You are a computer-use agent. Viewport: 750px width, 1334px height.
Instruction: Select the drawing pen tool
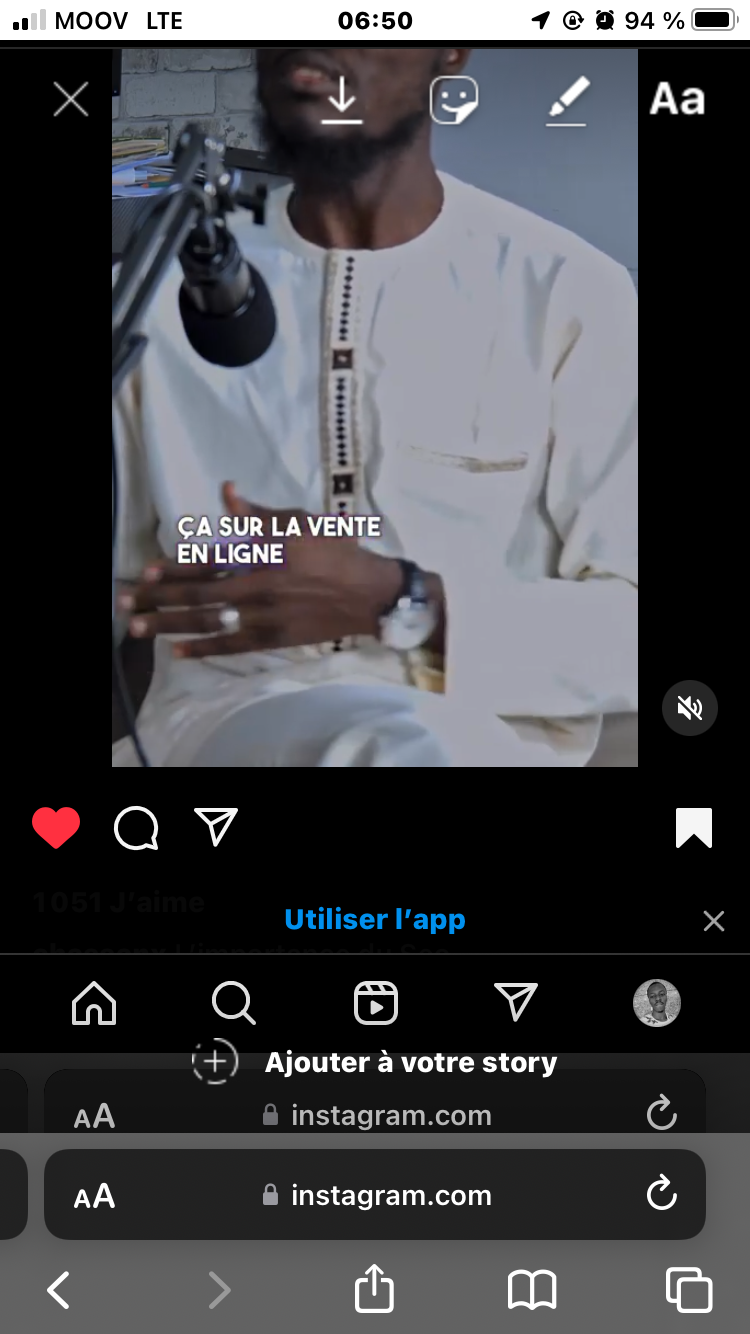(567, 101)
